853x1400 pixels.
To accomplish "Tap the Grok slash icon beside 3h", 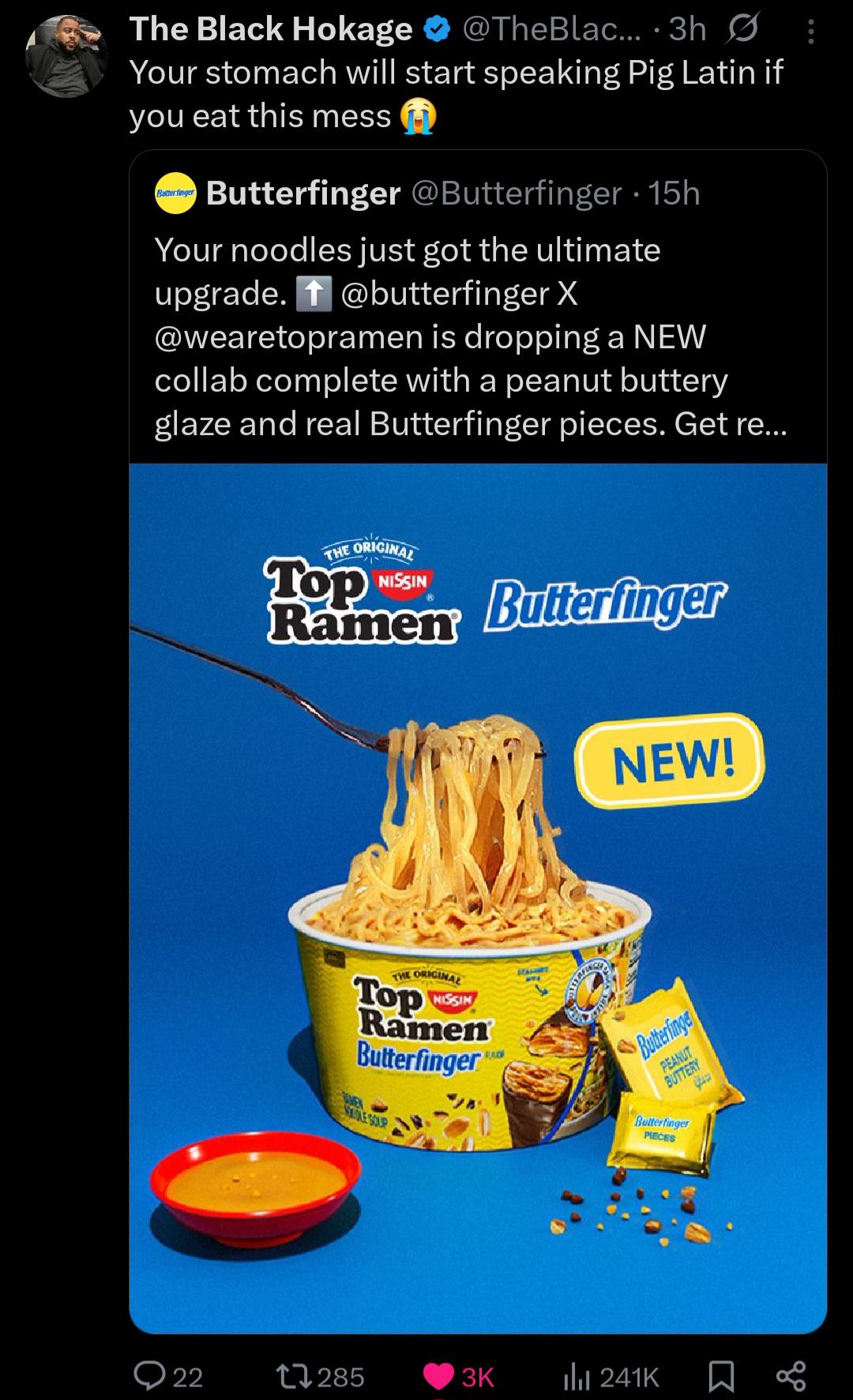I will pyautogui.click(x=742, y=30).
